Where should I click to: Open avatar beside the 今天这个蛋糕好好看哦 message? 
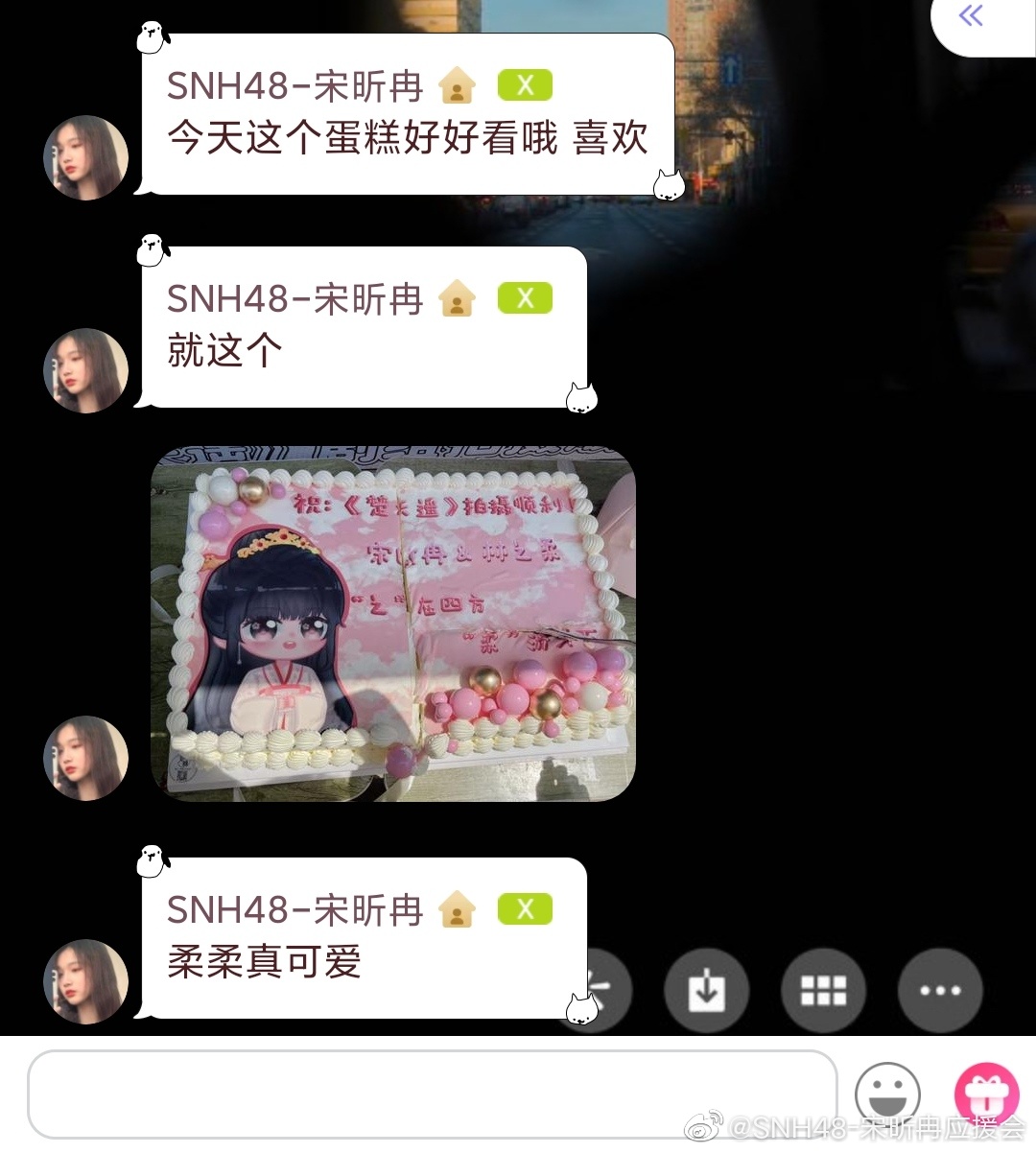(x=86, y=158)
